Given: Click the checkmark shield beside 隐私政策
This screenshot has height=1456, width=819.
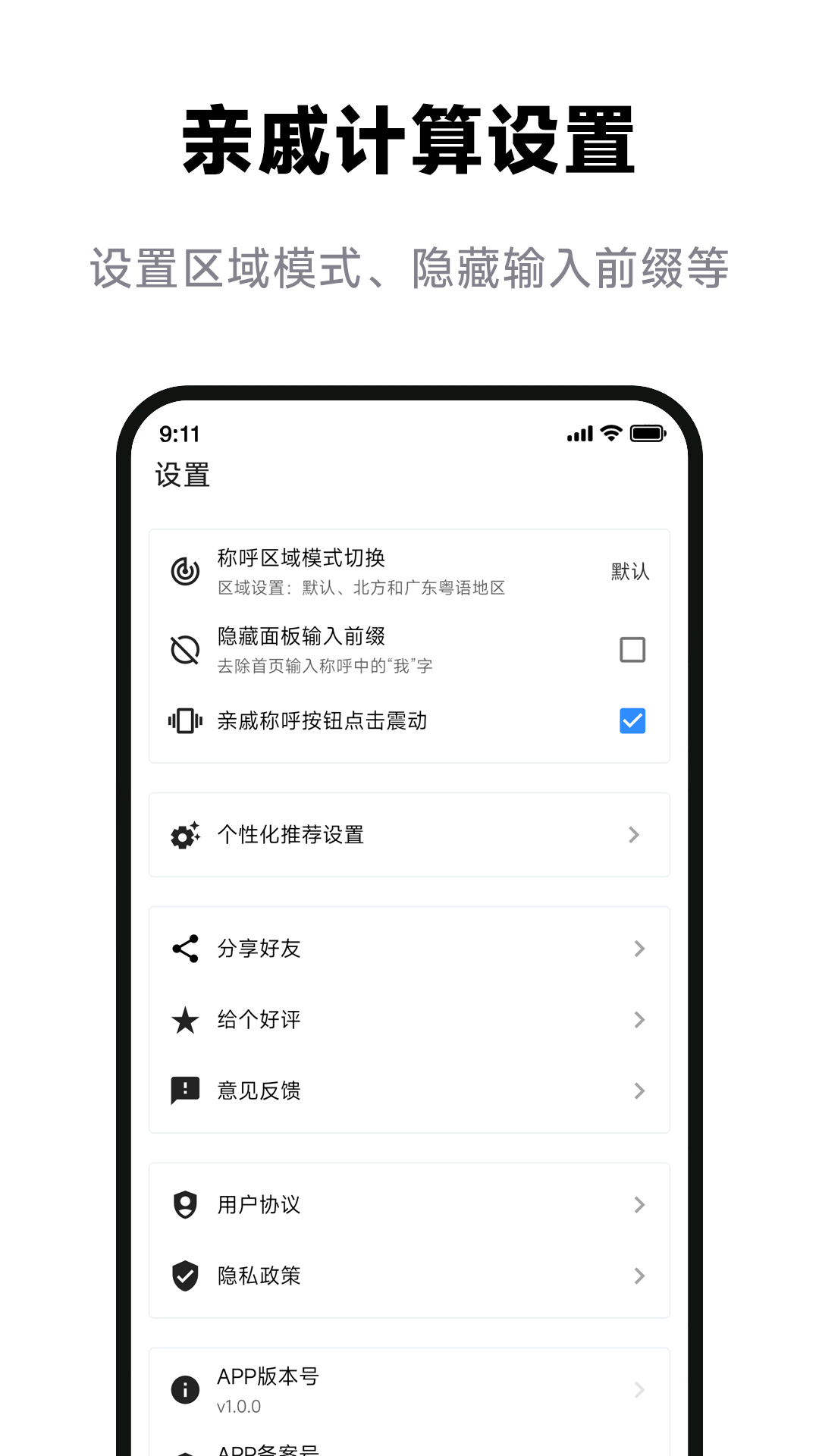Looking at the screenshot, I should point(184,1276).
